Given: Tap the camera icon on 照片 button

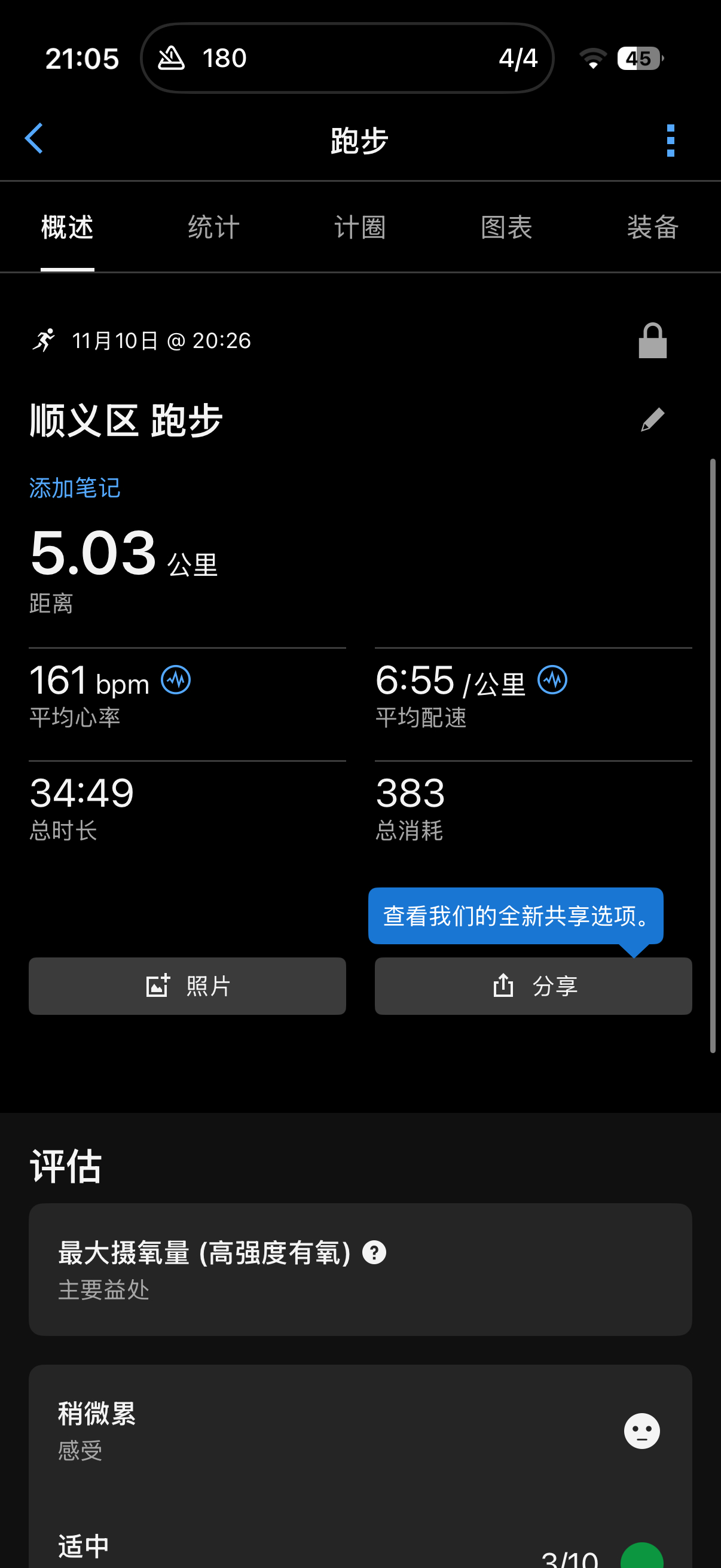Looking at the screenshot, I should pos(157,986).
